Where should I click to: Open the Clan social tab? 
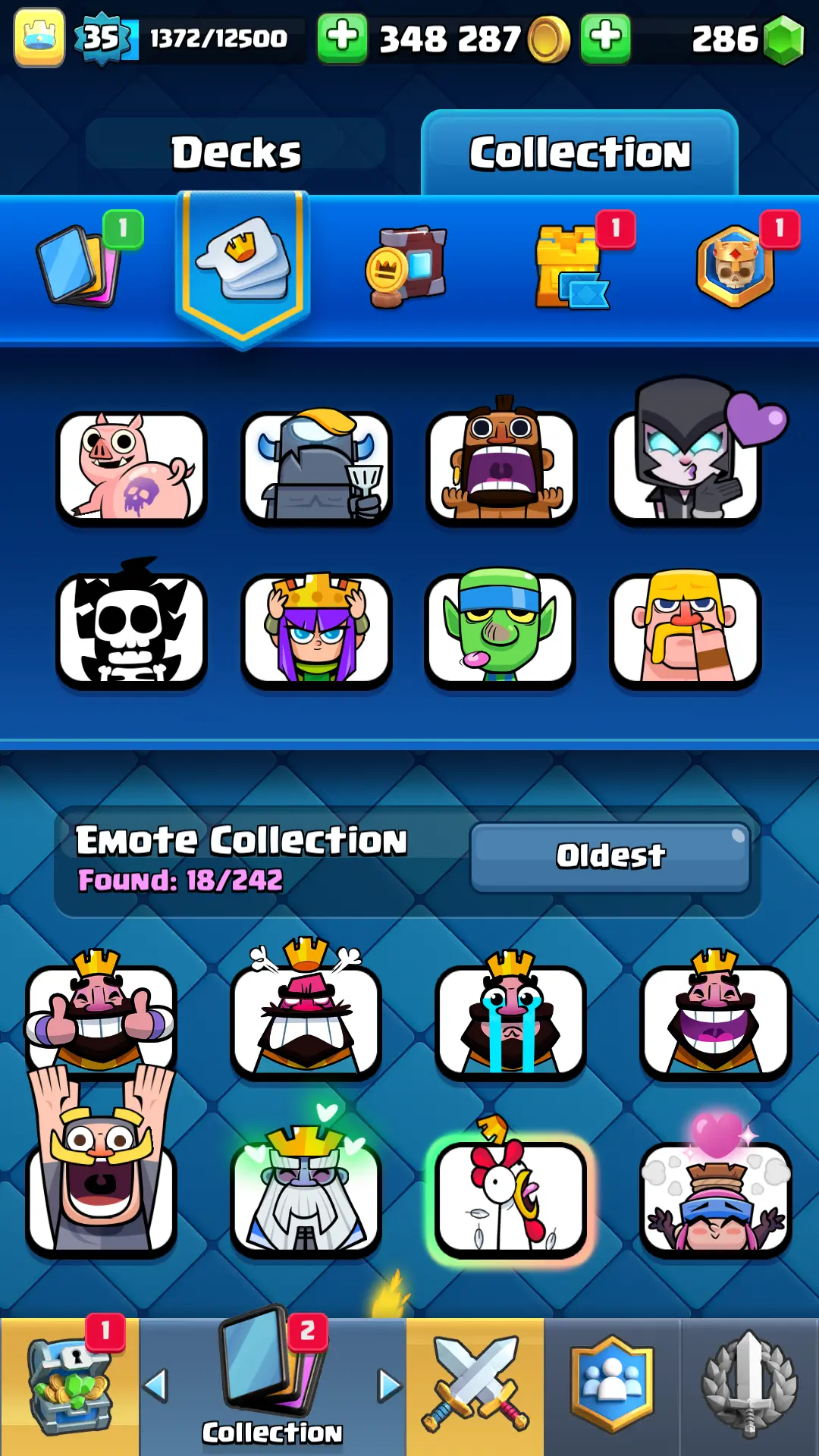tap(612, 1386)
